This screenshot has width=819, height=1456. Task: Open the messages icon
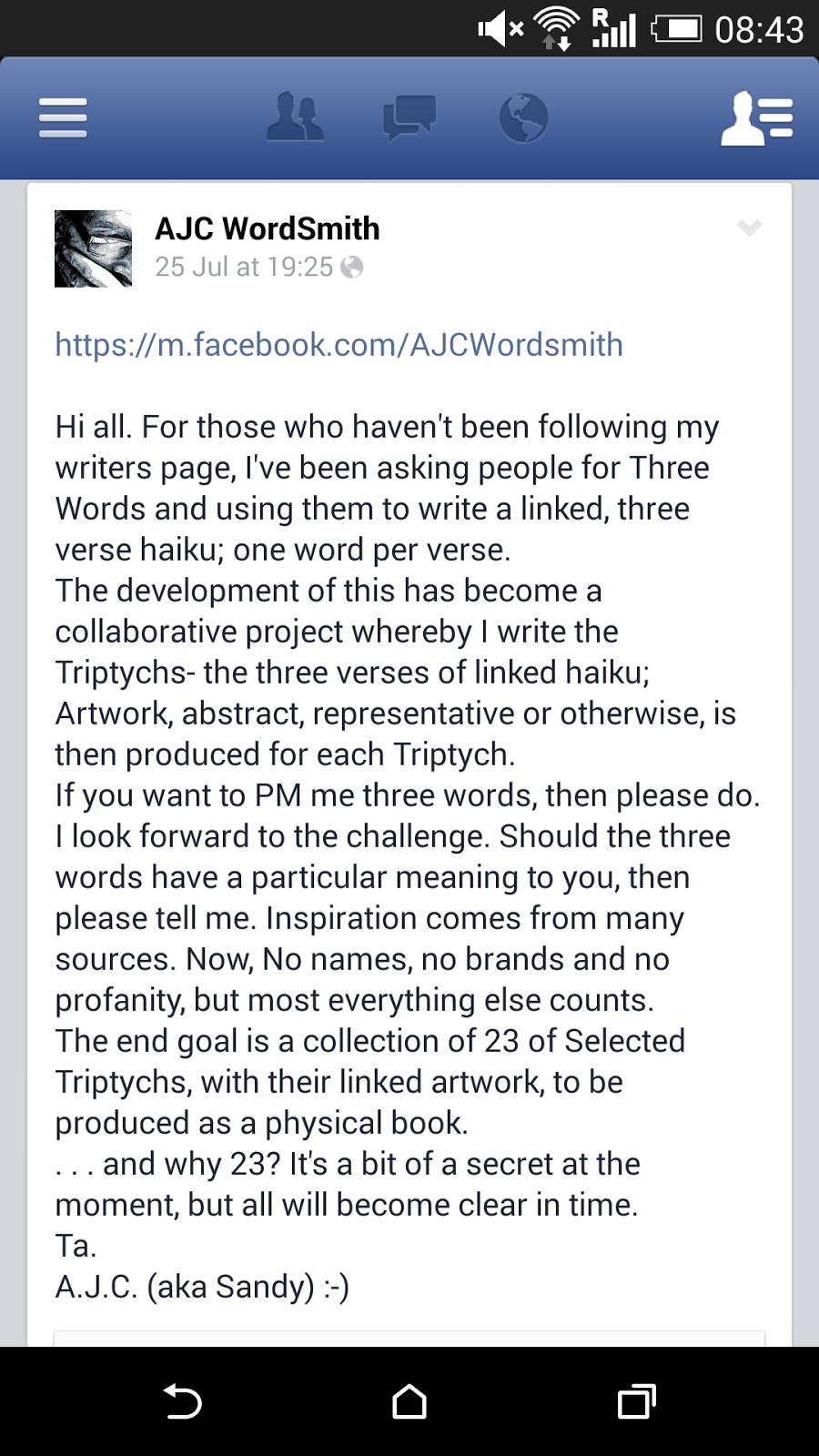[409, 118]
